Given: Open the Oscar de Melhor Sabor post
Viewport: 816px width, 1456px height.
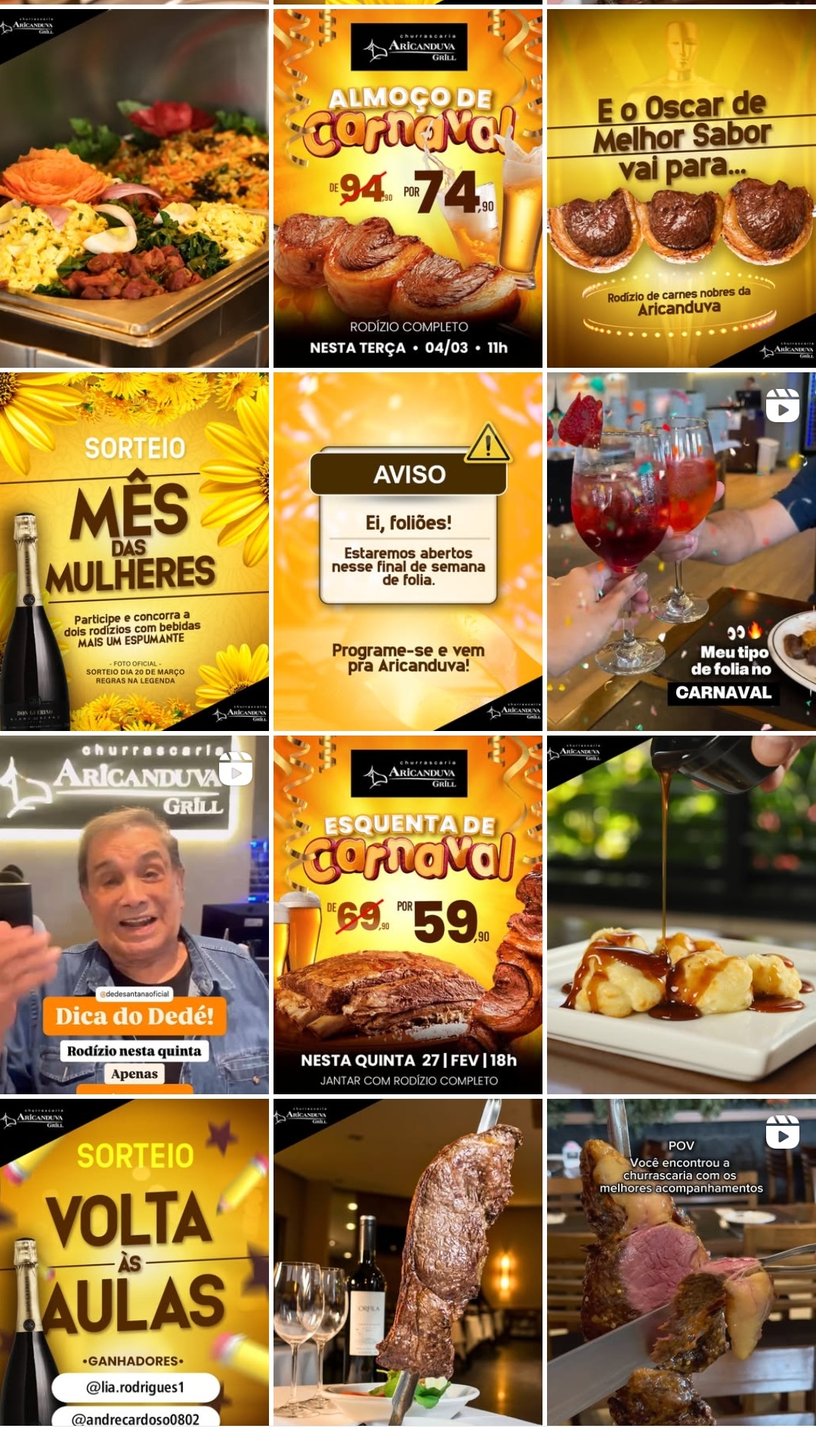Looking at the screenshot, I should coord(682,189).
